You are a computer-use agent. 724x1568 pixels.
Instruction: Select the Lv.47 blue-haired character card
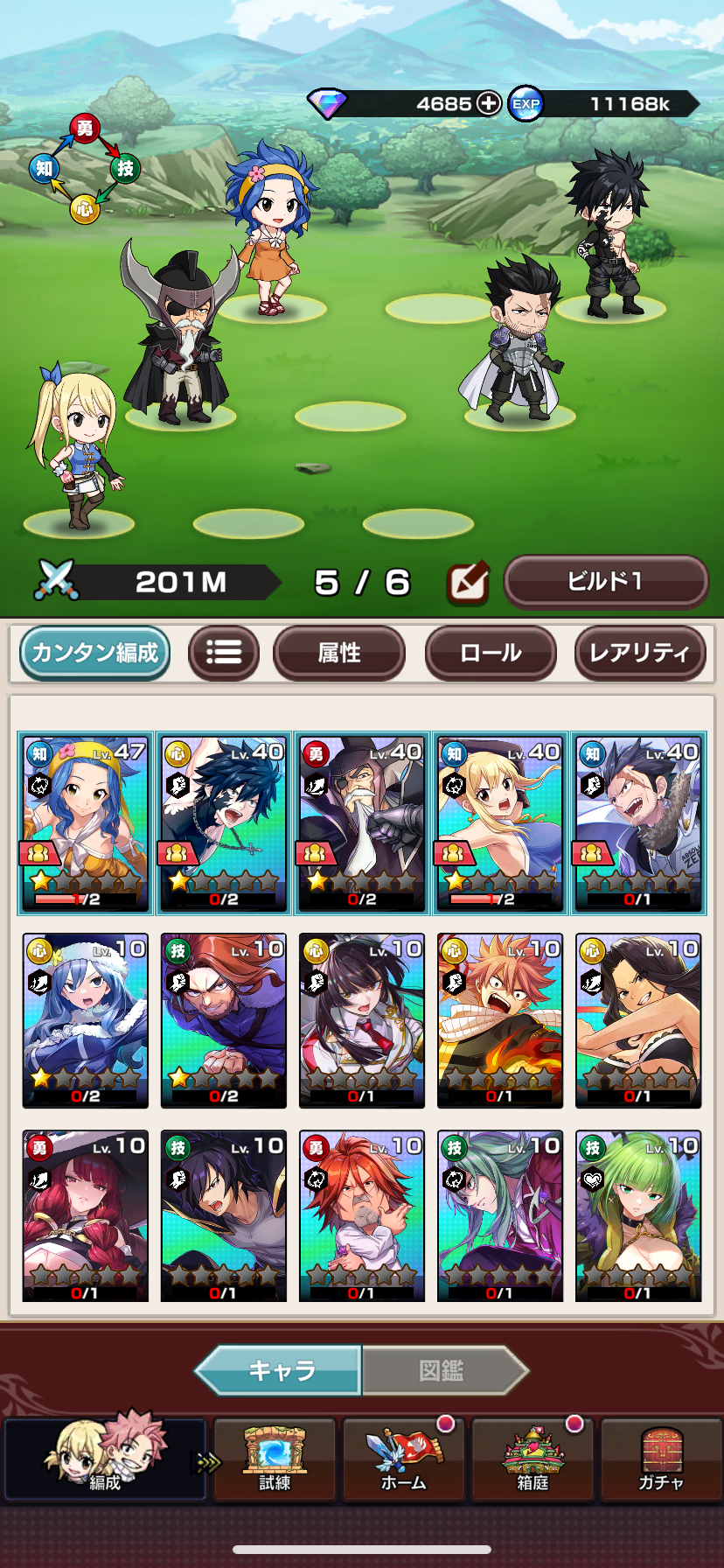coord(85,823)
